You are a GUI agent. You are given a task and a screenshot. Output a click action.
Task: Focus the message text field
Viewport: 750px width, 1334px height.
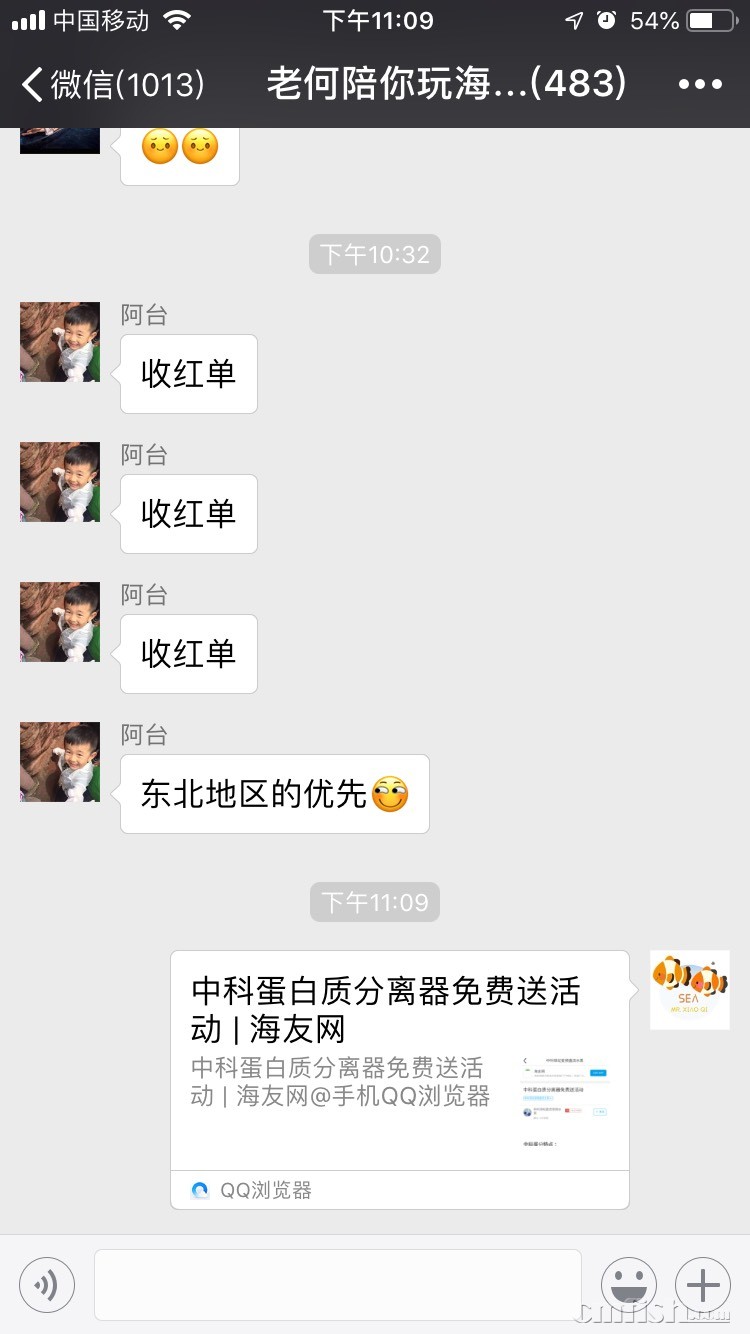point(337,1284)
